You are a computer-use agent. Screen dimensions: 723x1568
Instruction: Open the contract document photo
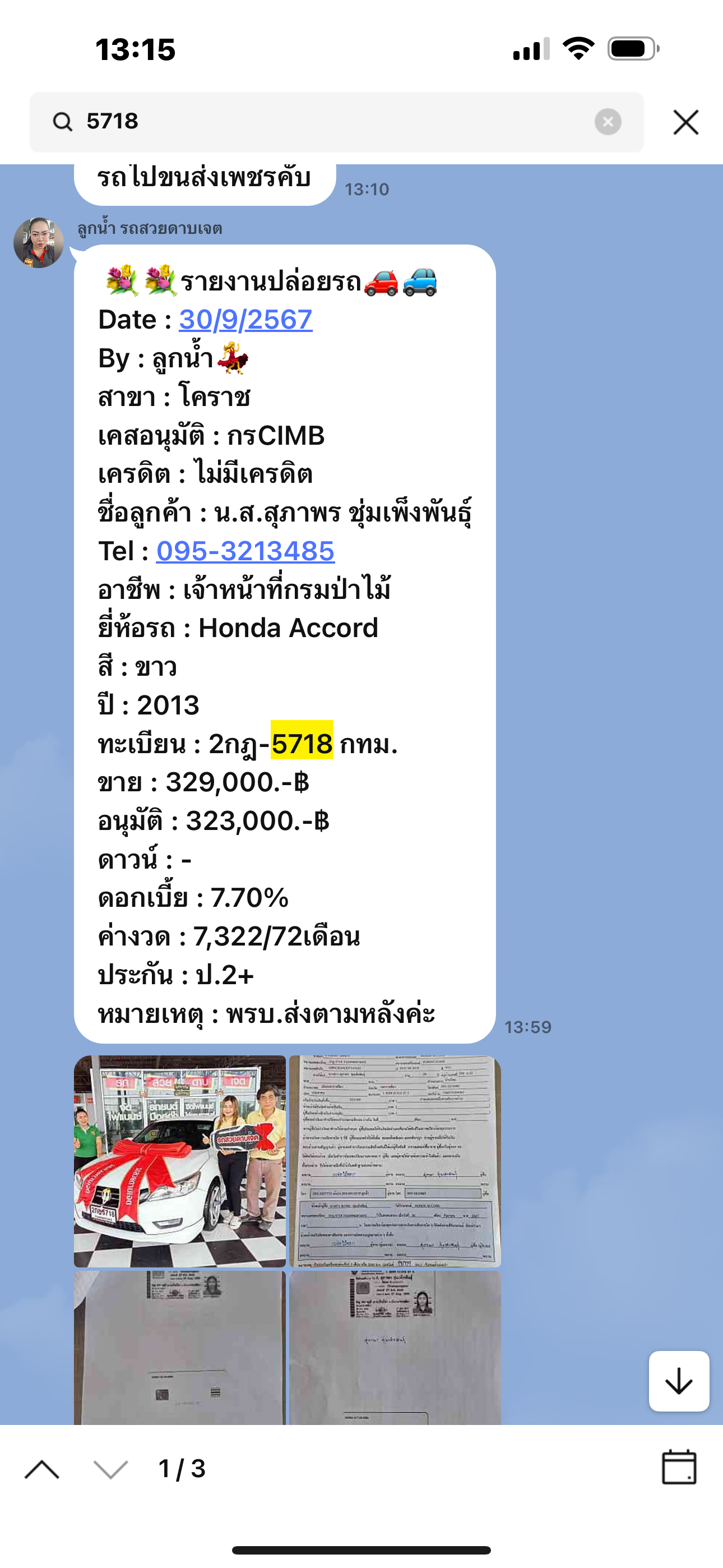(x=395, y=1161)
